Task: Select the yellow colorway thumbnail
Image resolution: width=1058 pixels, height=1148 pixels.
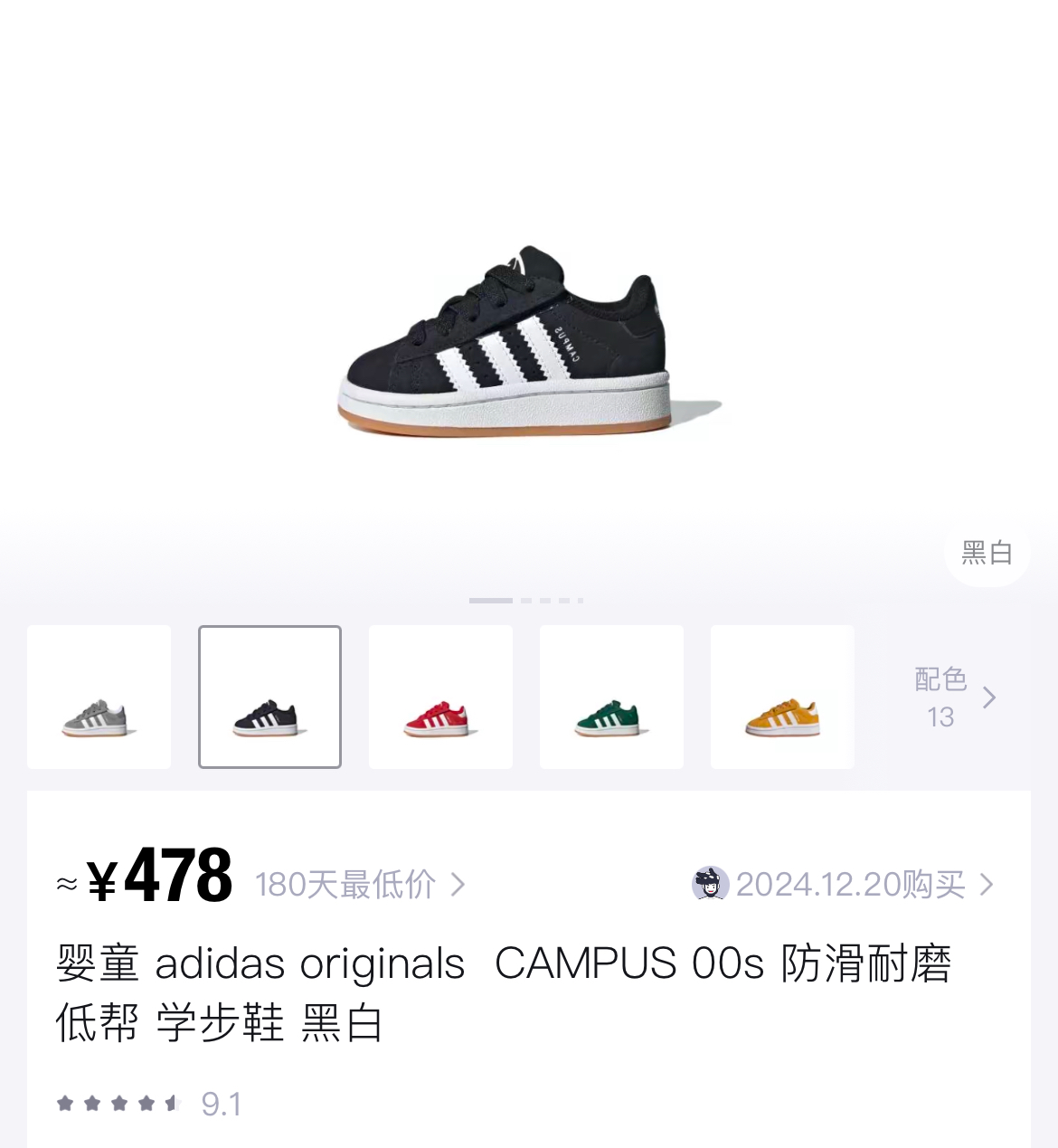Action: pos(782,697)
